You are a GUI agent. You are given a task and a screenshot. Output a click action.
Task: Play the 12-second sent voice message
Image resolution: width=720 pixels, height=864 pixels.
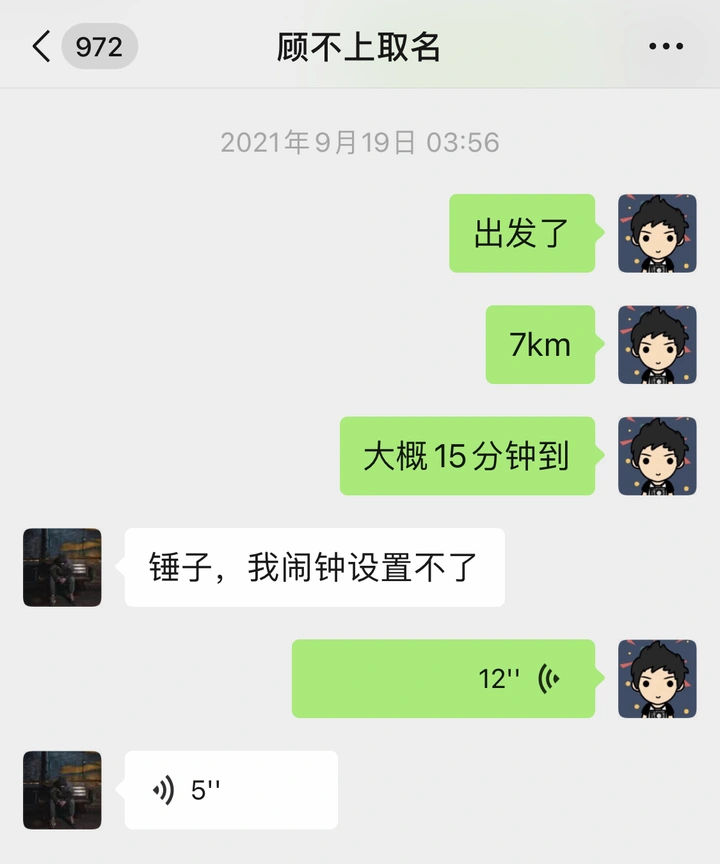[x=443, y=678]
